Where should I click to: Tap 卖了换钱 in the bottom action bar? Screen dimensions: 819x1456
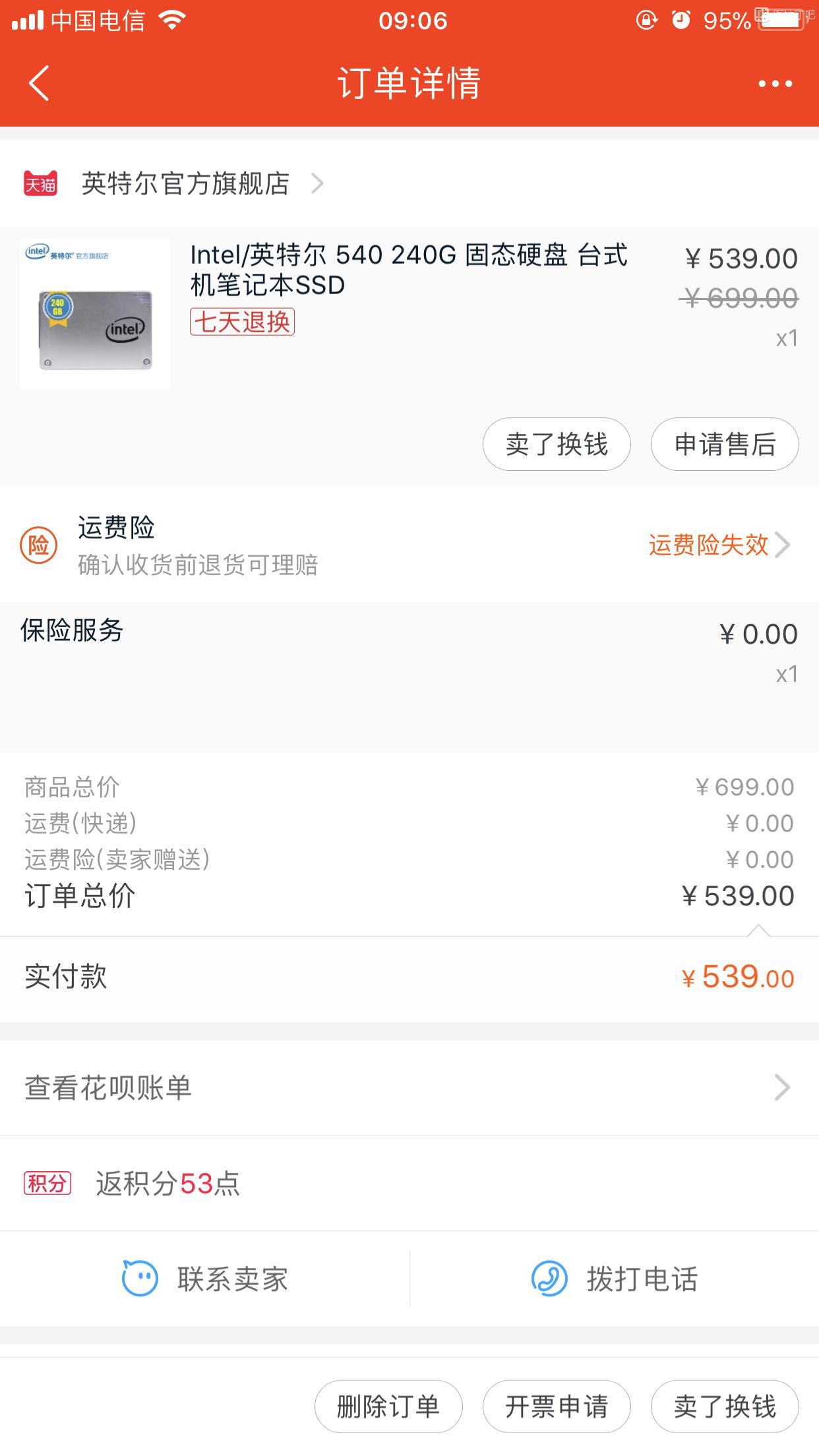pos(725,1407)
